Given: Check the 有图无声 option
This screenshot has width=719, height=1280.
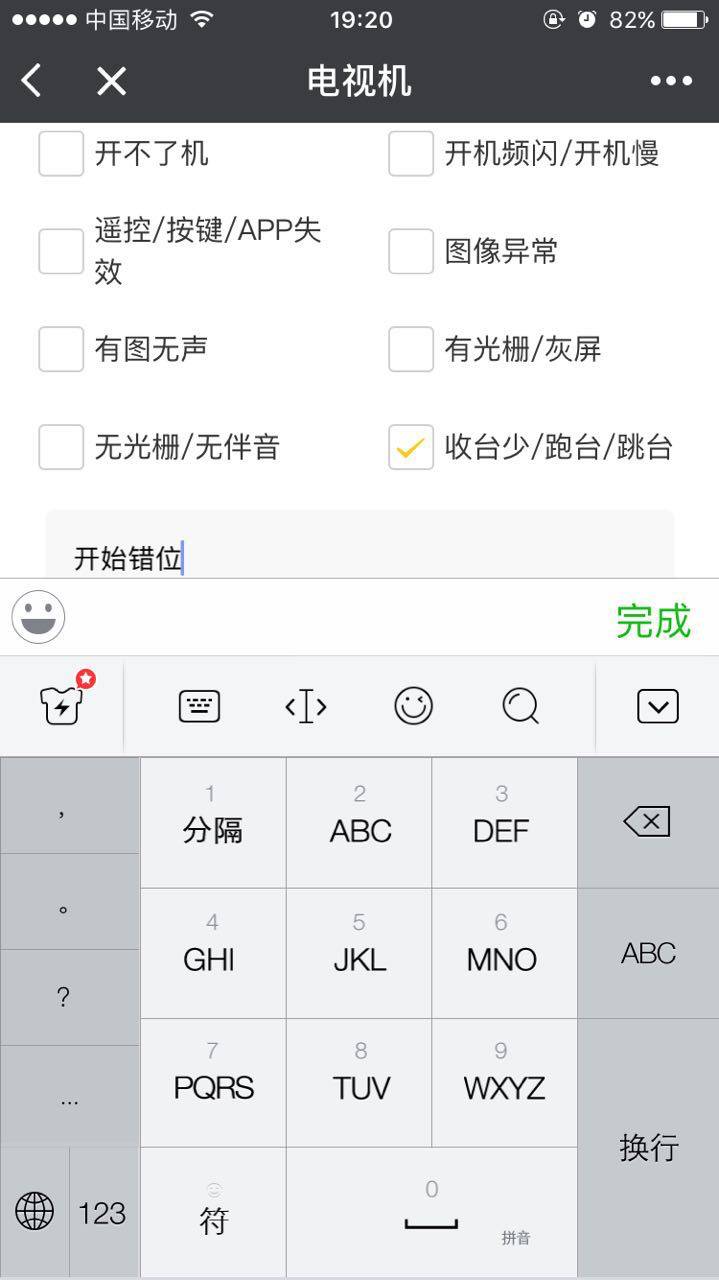Looking at the screenshot, I should [x=61, y=349].
